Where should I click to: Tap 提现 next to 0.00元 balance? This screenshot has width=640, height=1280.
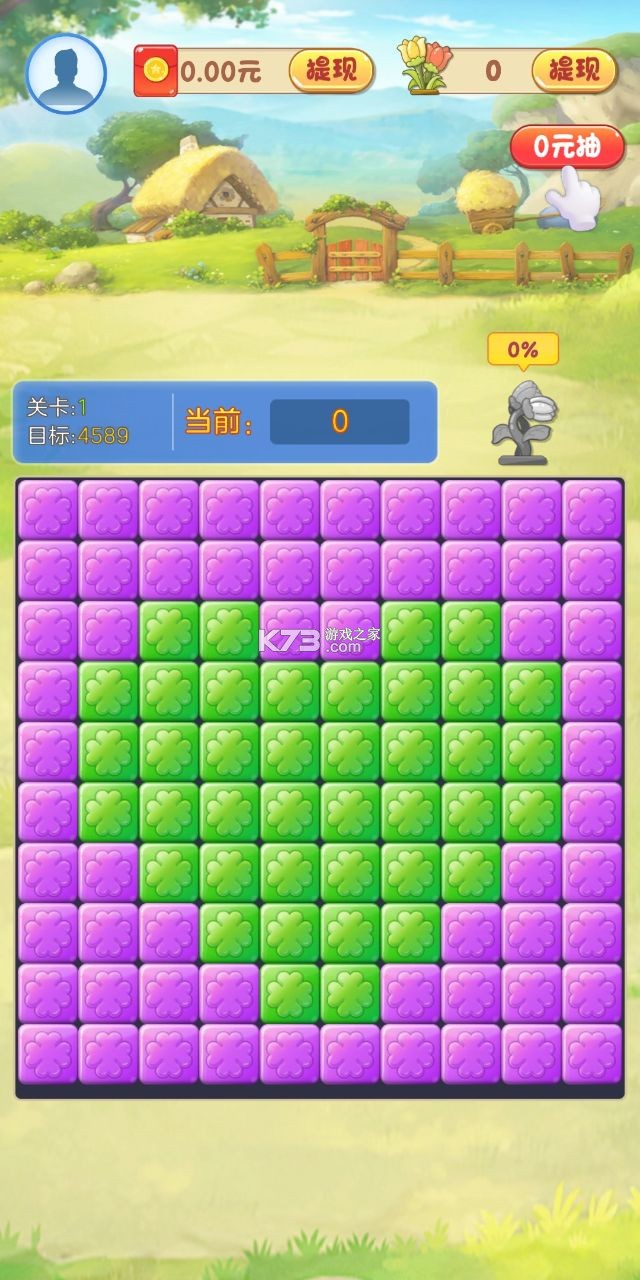click(x=331, y=70)
